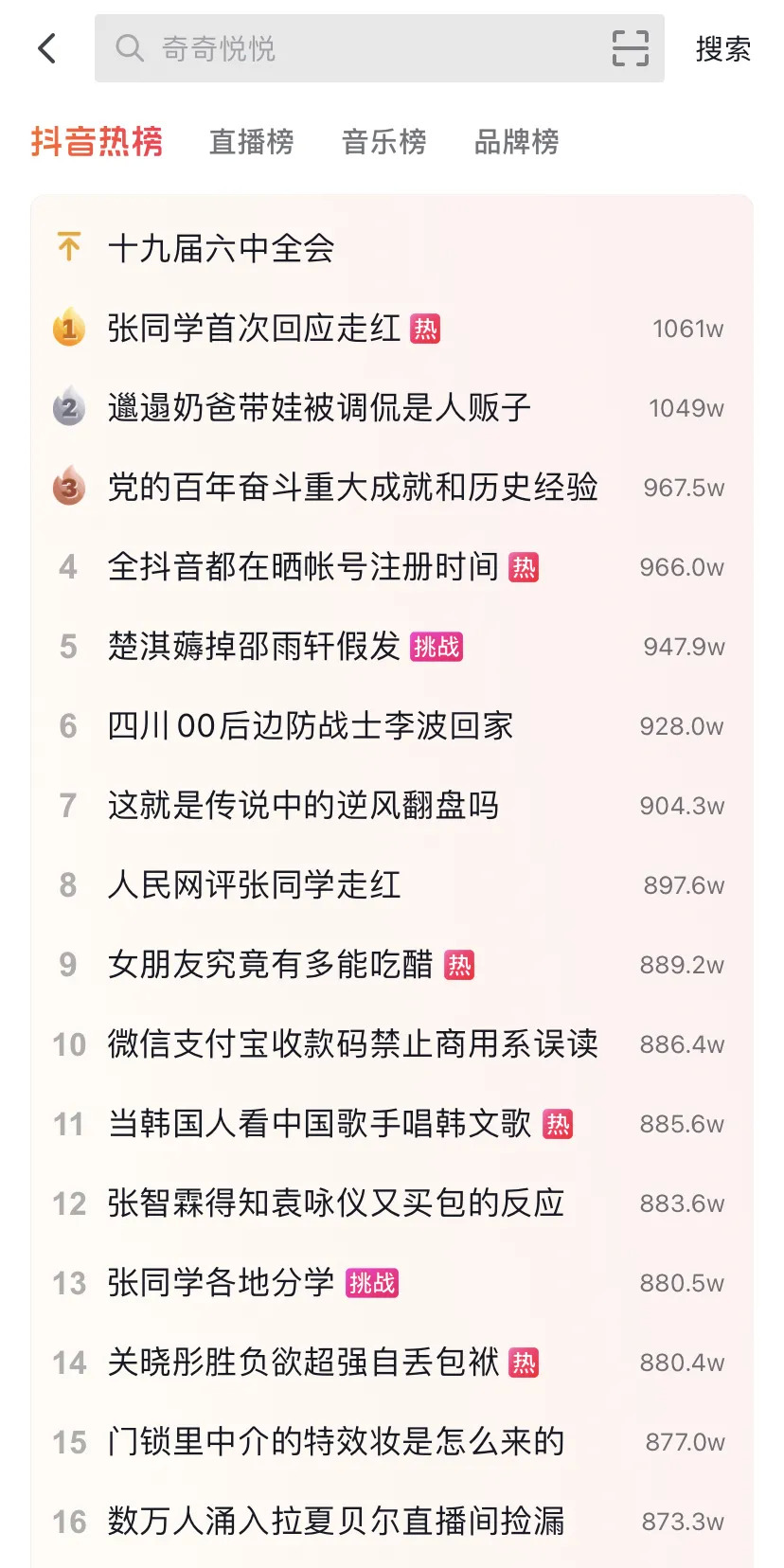Image resolution: width=784 pixels, height=1568 pixels.
Task: View 微信支付宝收款码禁止商用系误读
Action: [x=352, y=1044]
